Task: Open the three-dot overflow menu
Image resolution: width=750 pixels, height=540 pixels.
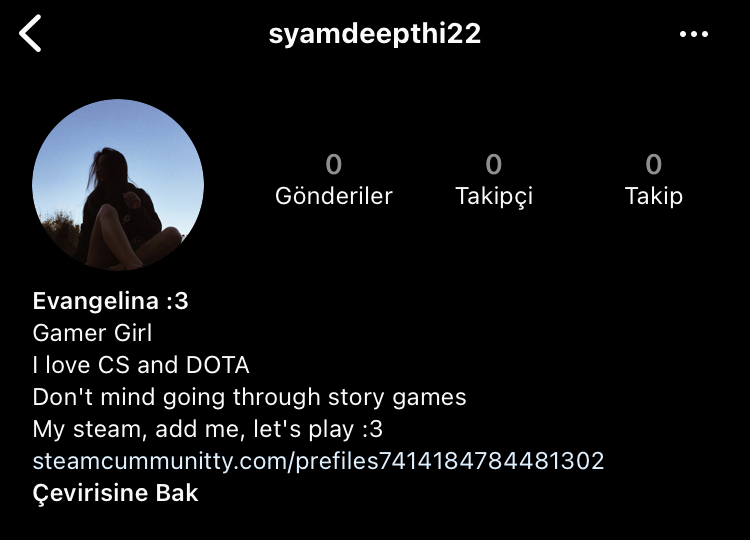Action: coord(693,34)
